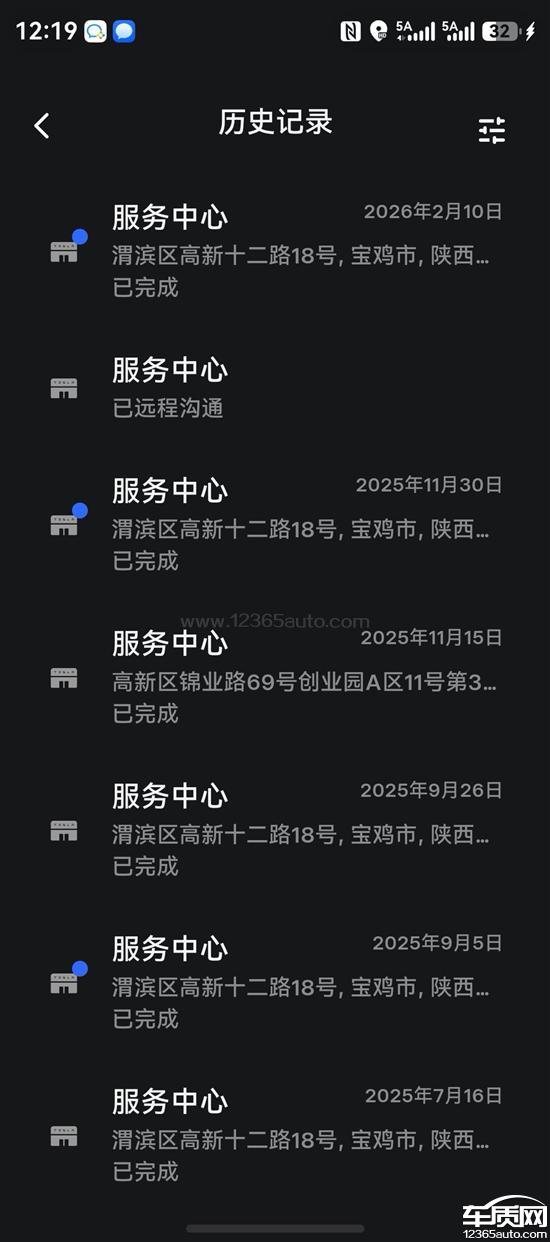Open the 锦业路69号 service record

(x=275, y=676)
